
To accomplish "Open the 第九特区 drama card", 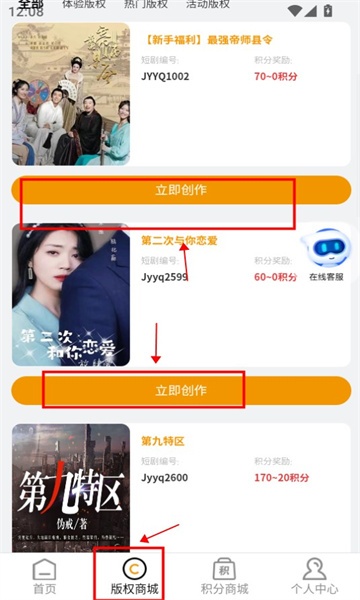I will point(181,488).
